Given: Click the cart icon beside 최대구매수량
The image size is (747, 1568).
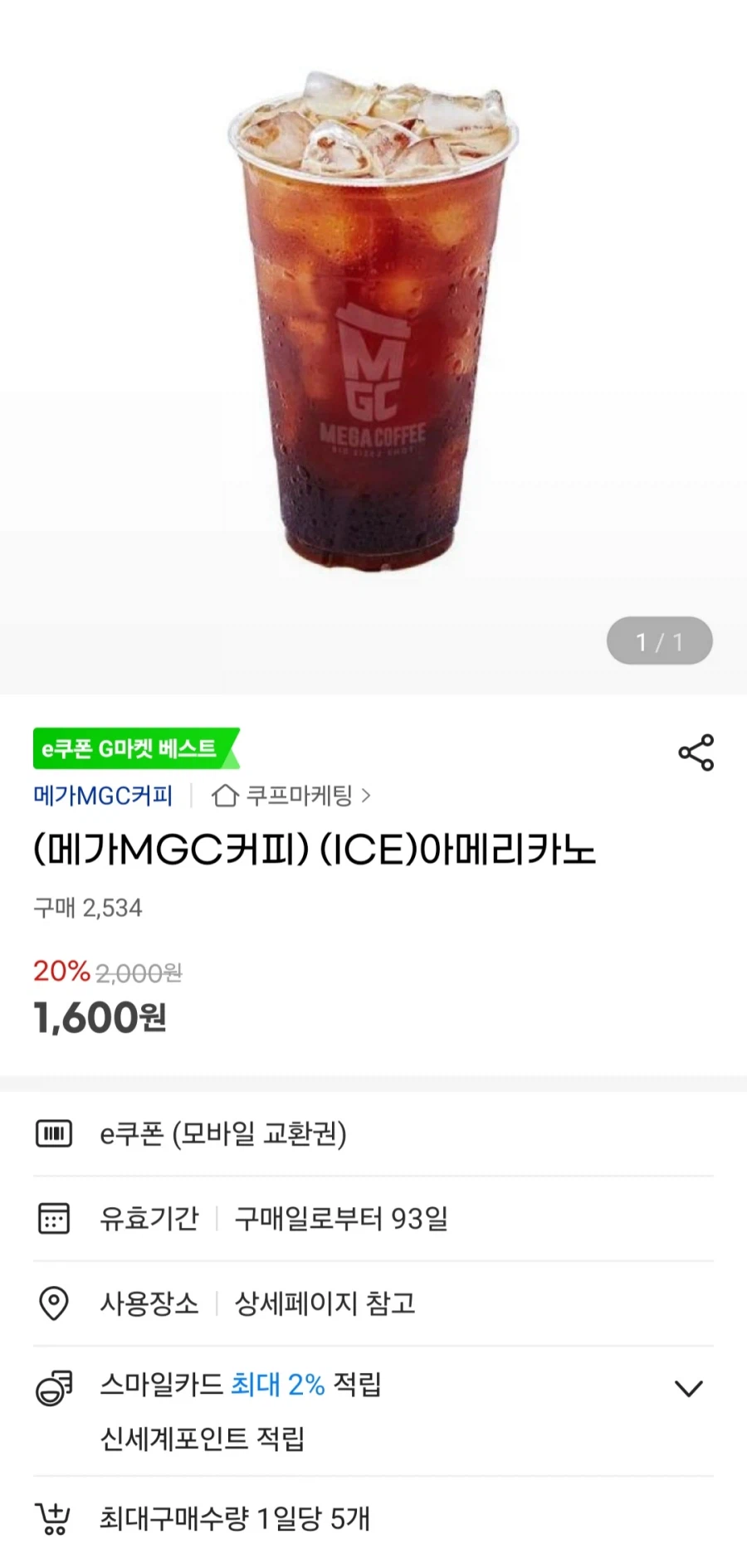Looking at the screenshot, I should tap(51, 1518).
